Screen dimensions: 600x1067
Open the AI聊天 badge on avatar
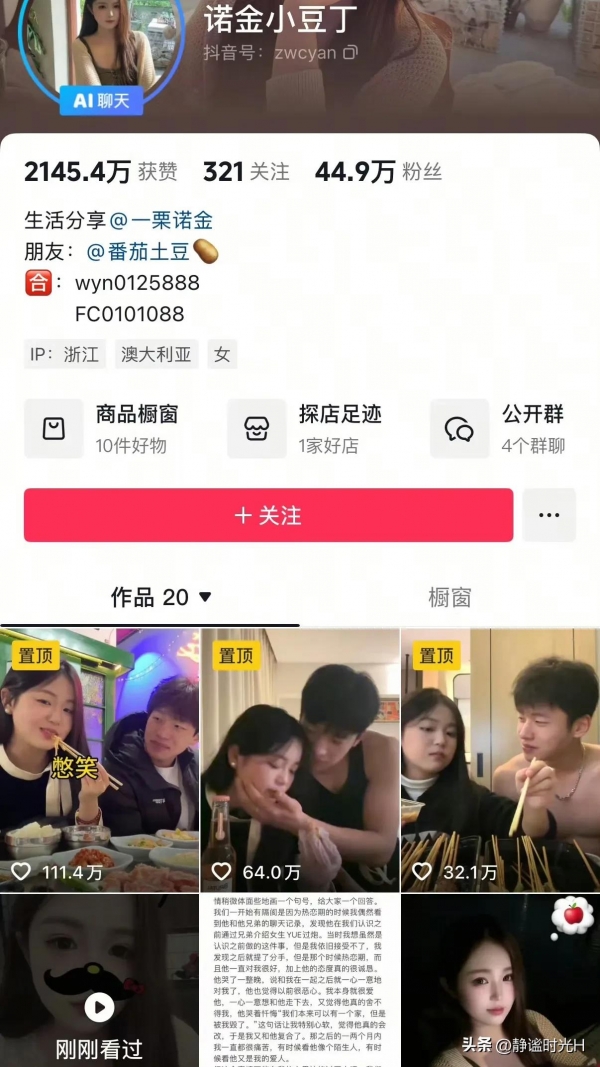[101, 100]
